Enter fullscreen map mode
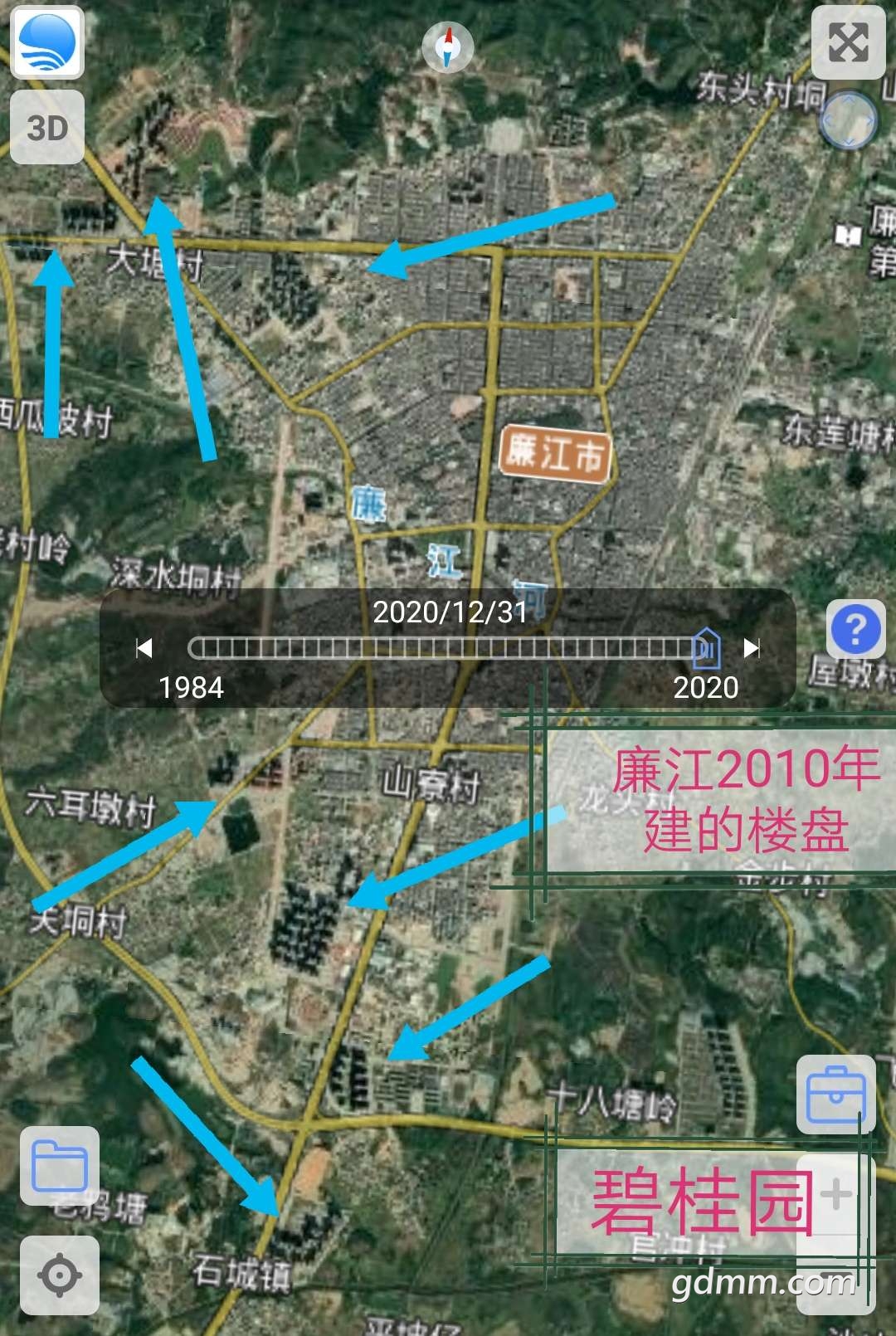 [848, 42]
